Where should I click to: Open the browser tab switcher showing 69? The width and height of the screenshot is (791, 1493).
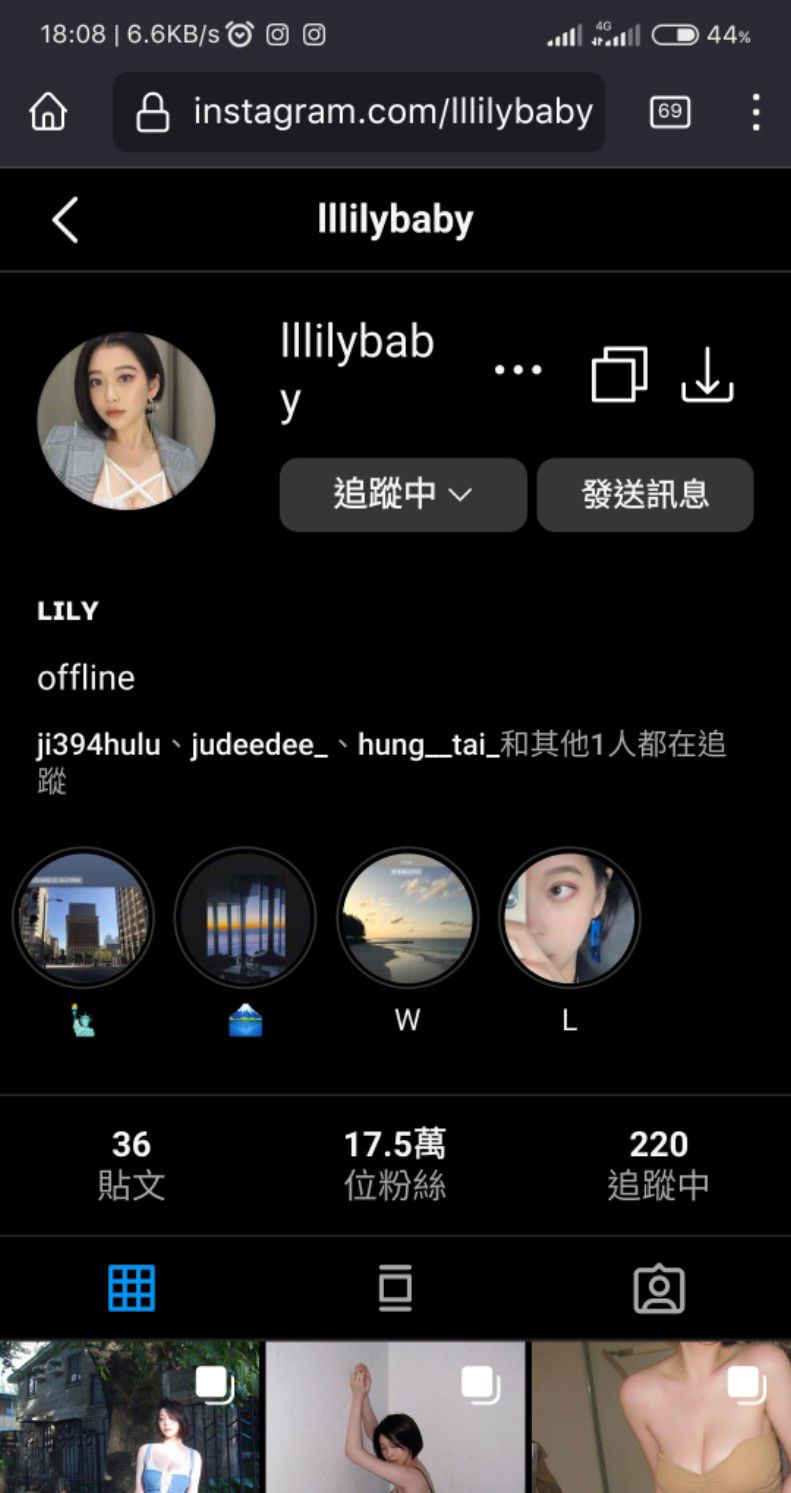669,112
